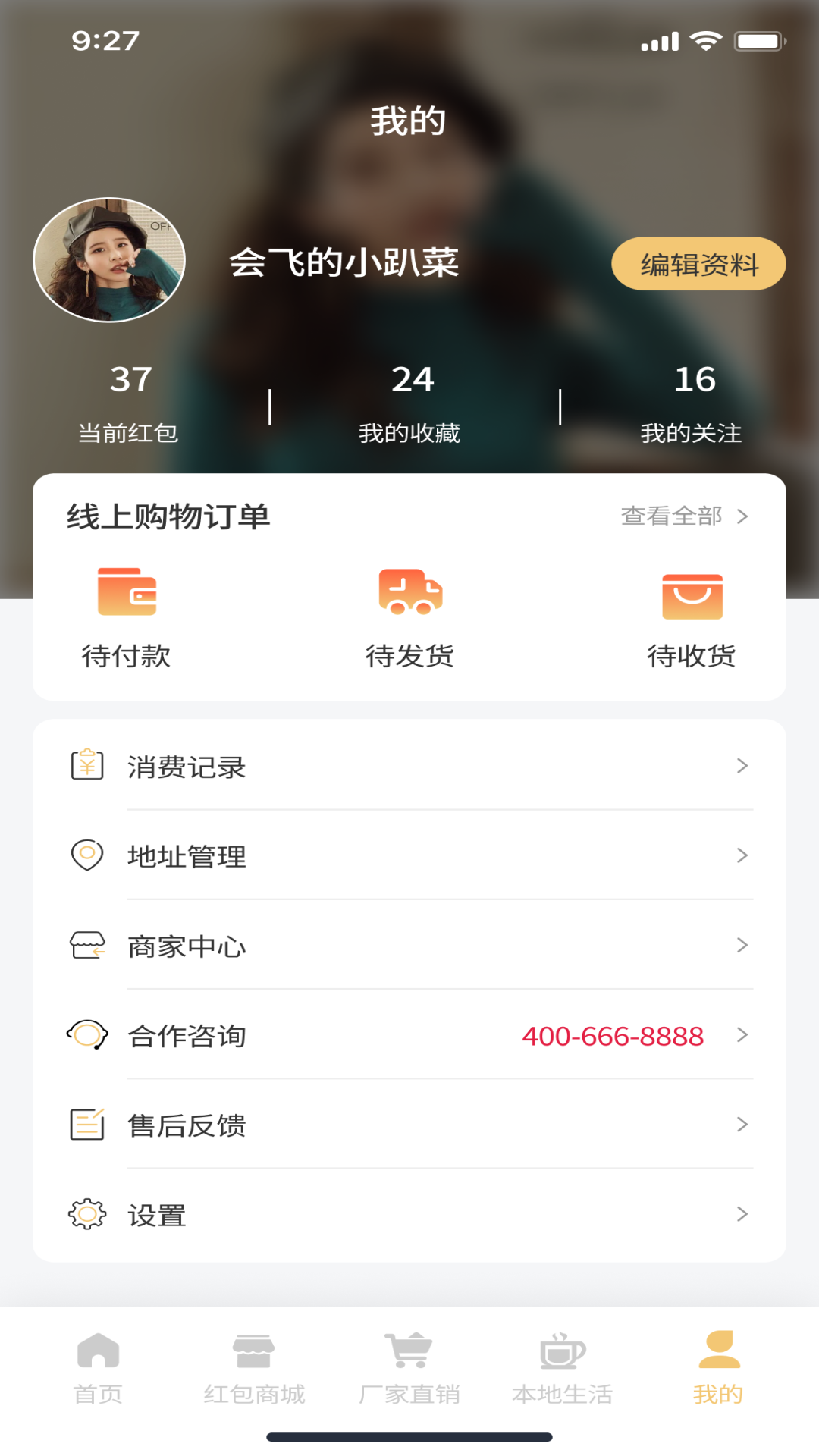Open 当前红包 red packets count

pos(129,402)
